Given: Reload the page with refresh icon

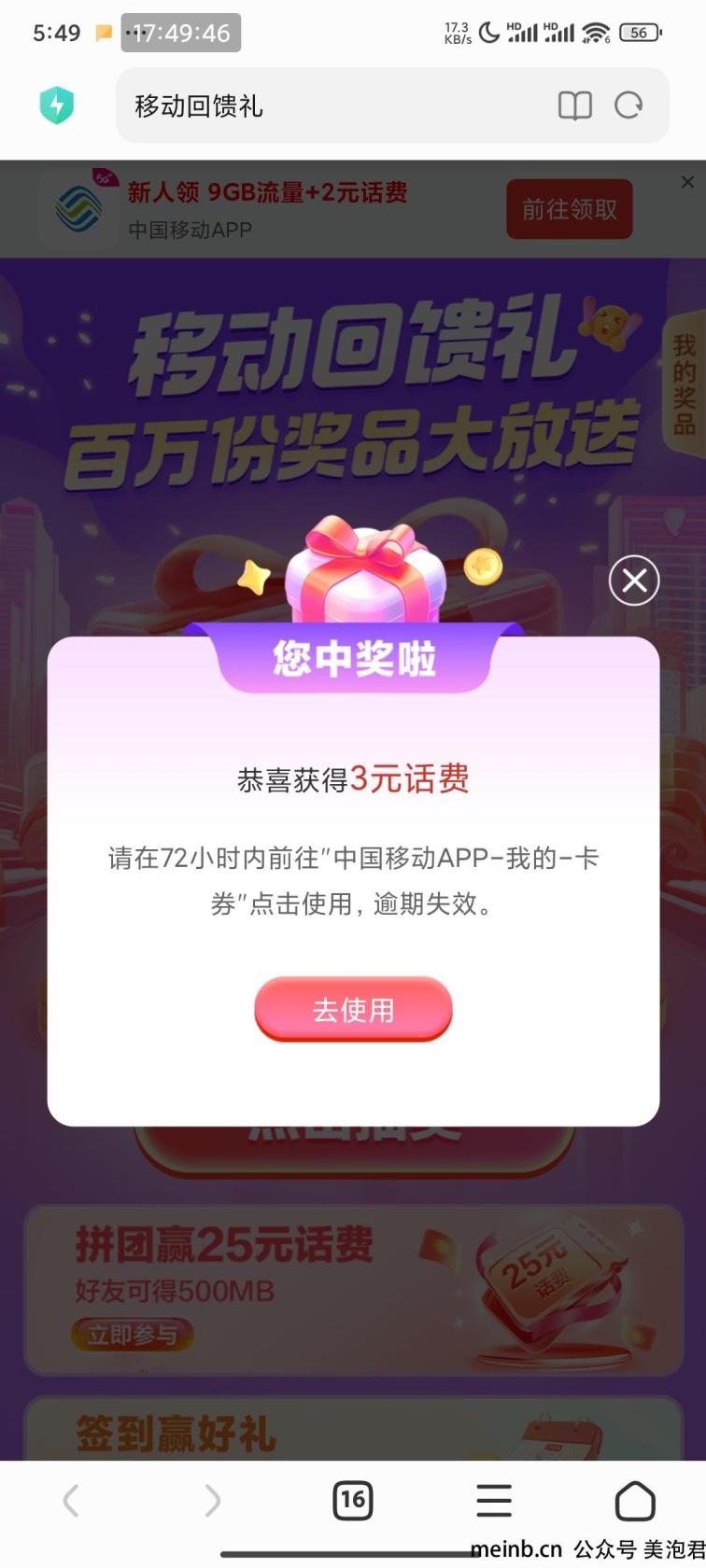Looking at the screenshot, I should (628, 106).
